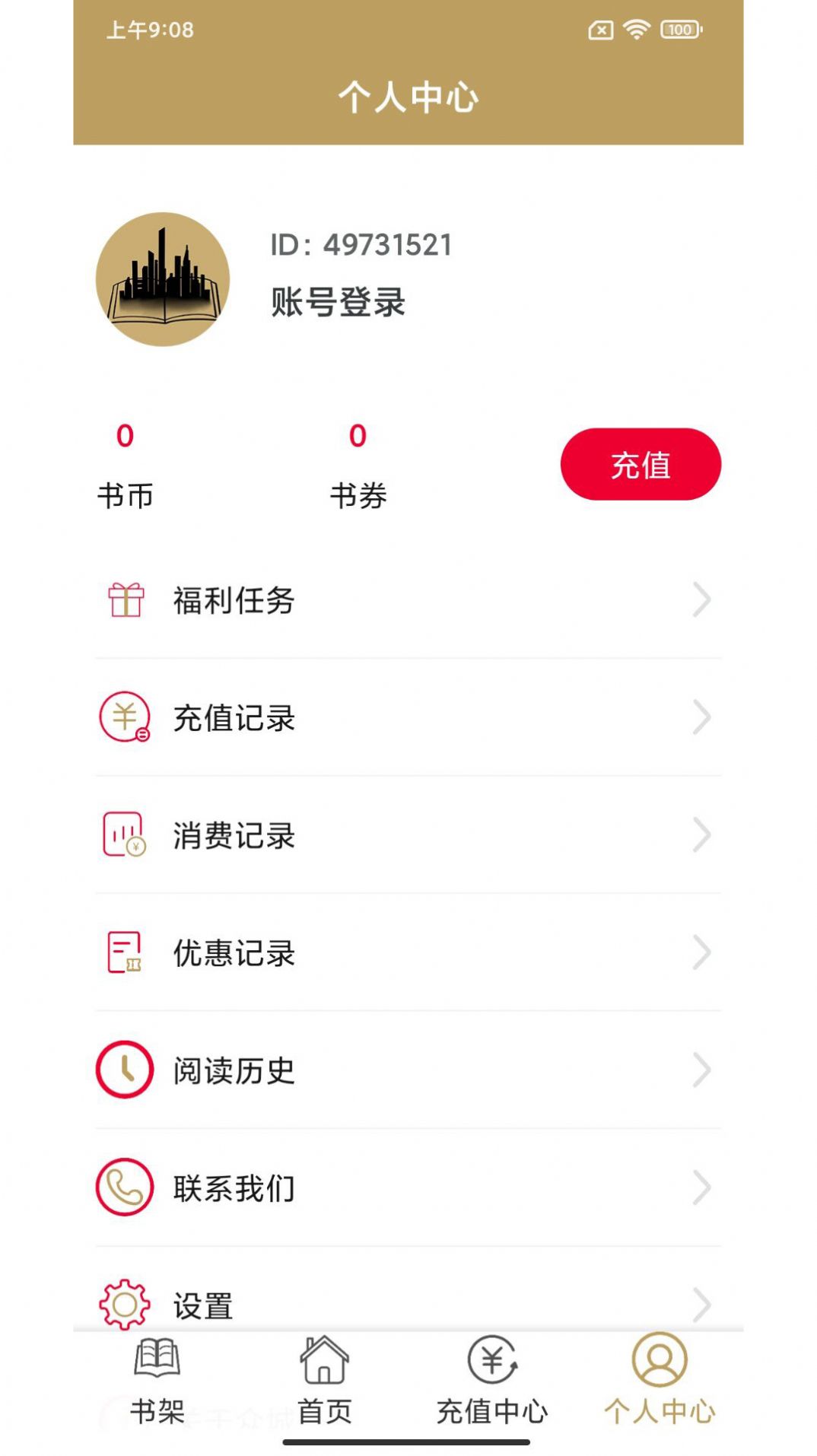Select the home icon above 首页

(x=323, y=1369)
